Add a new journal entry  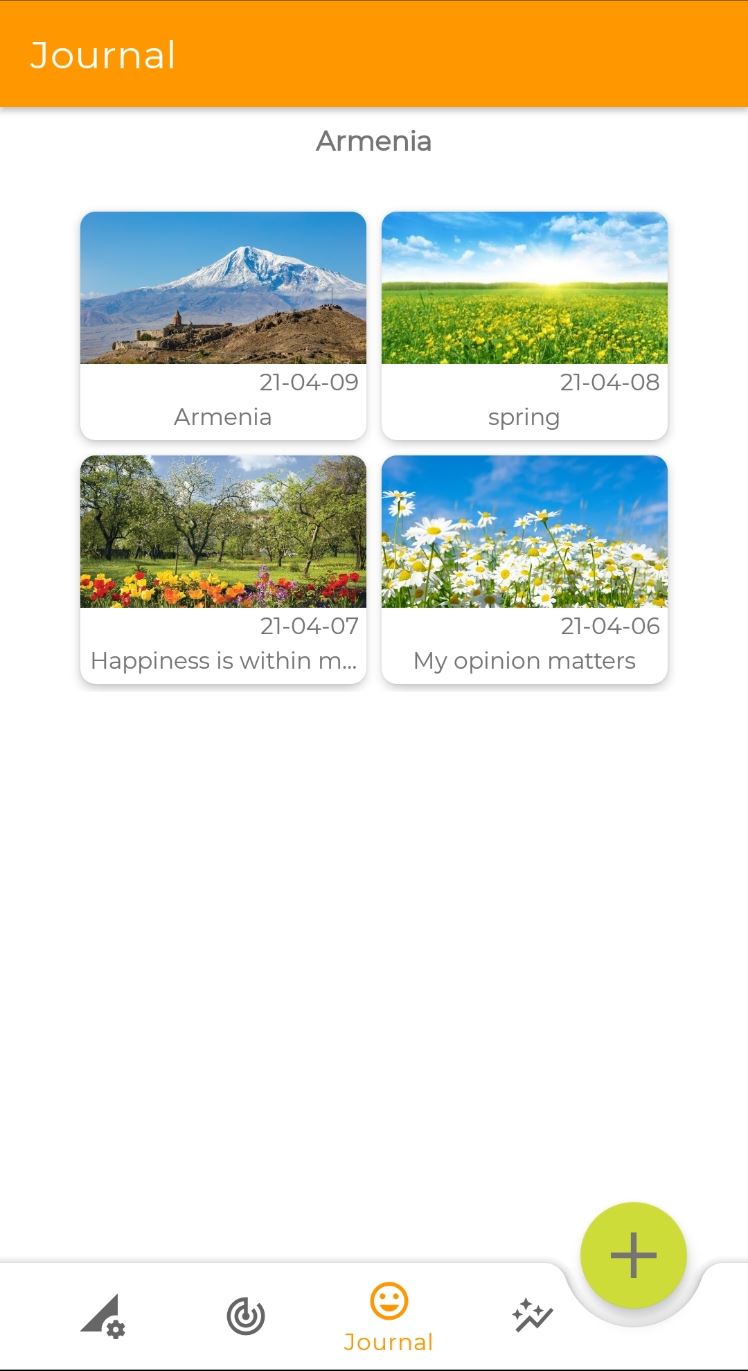(x=633, y=1255)
